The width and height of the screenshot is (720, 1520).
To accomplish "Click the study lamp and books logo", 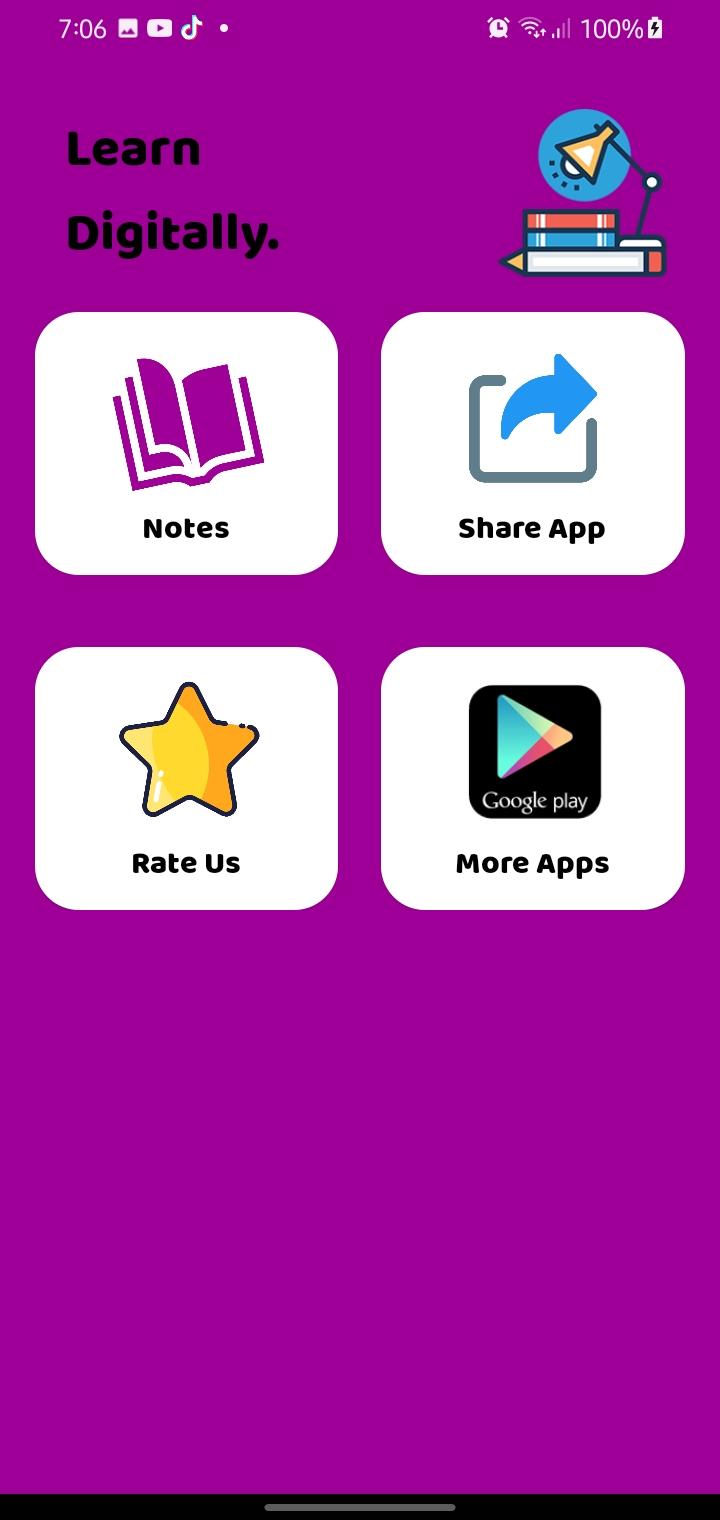I will coord(583,192).
